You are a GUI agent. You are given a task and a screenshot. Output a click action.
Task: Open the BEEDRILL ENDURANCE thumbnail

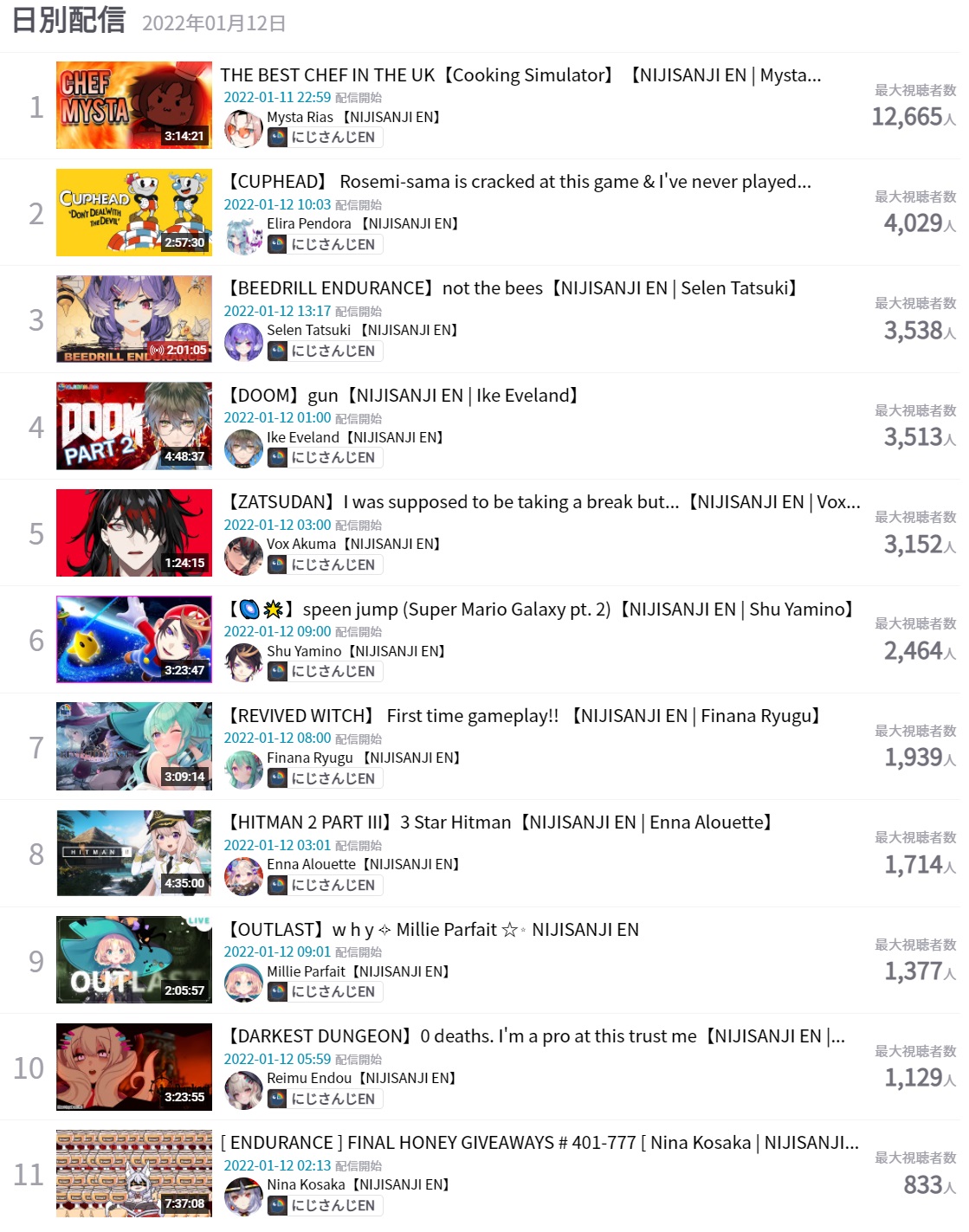[x=133, y=319]
